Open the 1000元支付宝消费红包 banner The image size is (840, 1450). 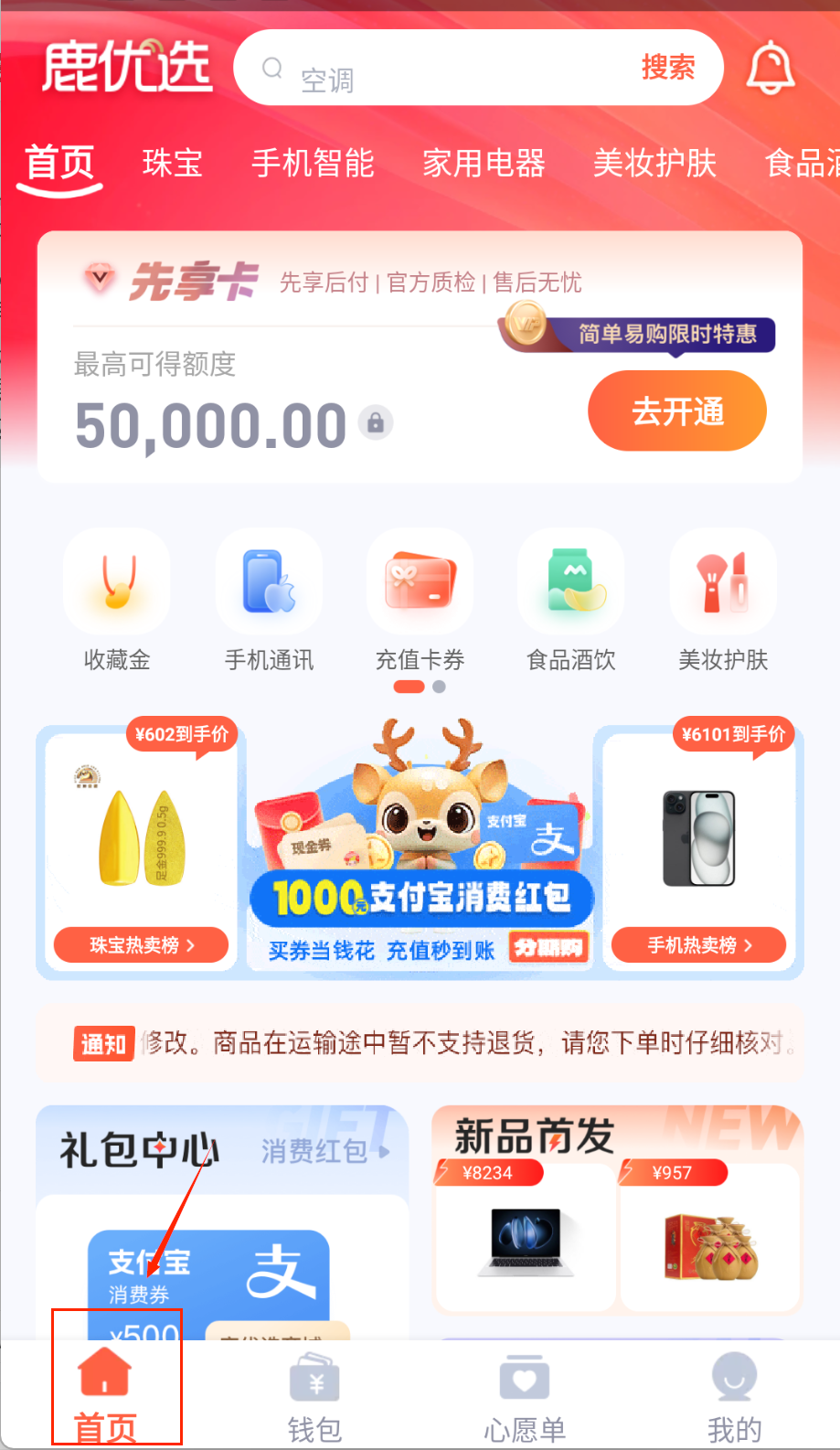pyautogui.click(x=420, y=850)
